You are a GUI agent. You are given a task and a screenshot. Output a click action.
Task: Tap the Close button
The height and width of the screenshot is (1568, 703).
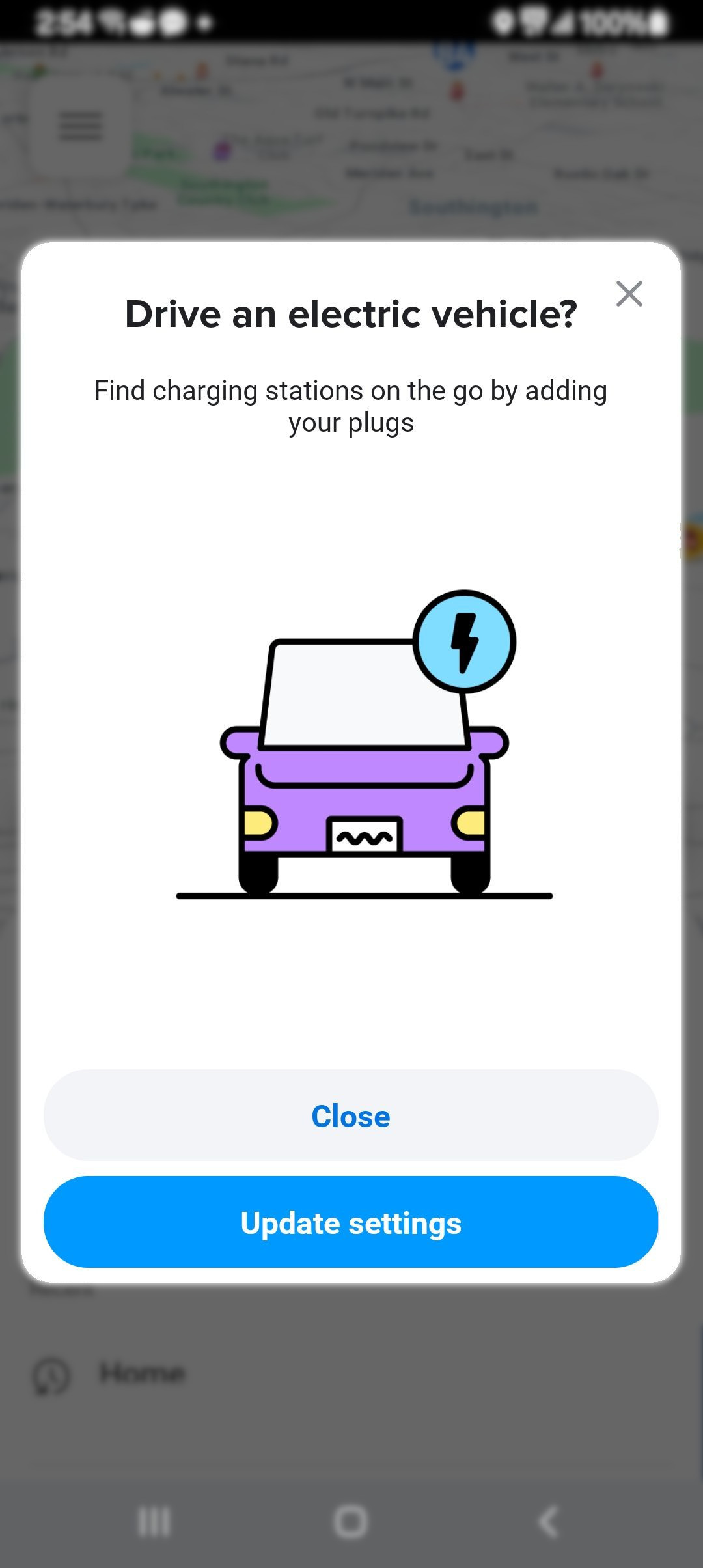[x=351, y=1115]
